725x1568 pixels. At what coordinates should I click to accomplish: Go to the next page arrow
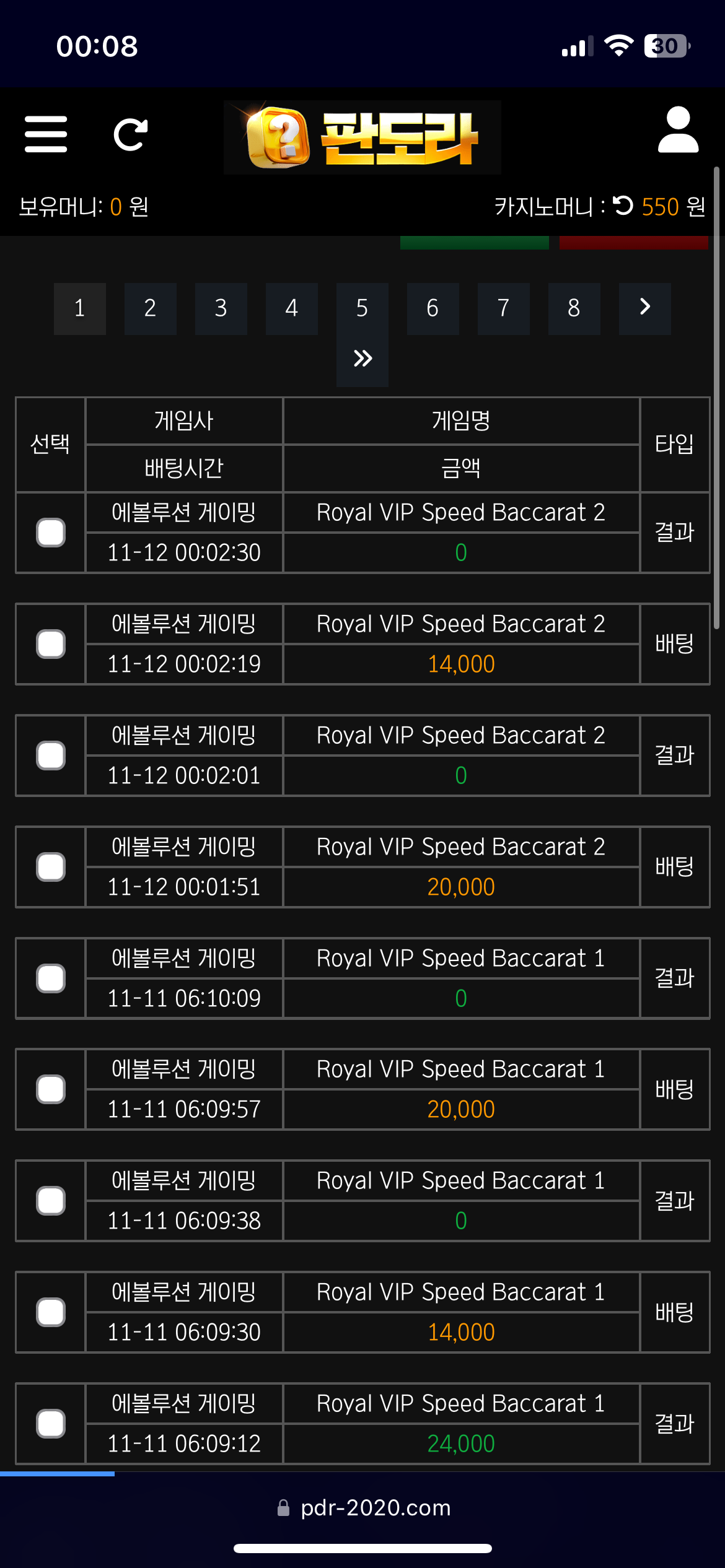point(645,308)
